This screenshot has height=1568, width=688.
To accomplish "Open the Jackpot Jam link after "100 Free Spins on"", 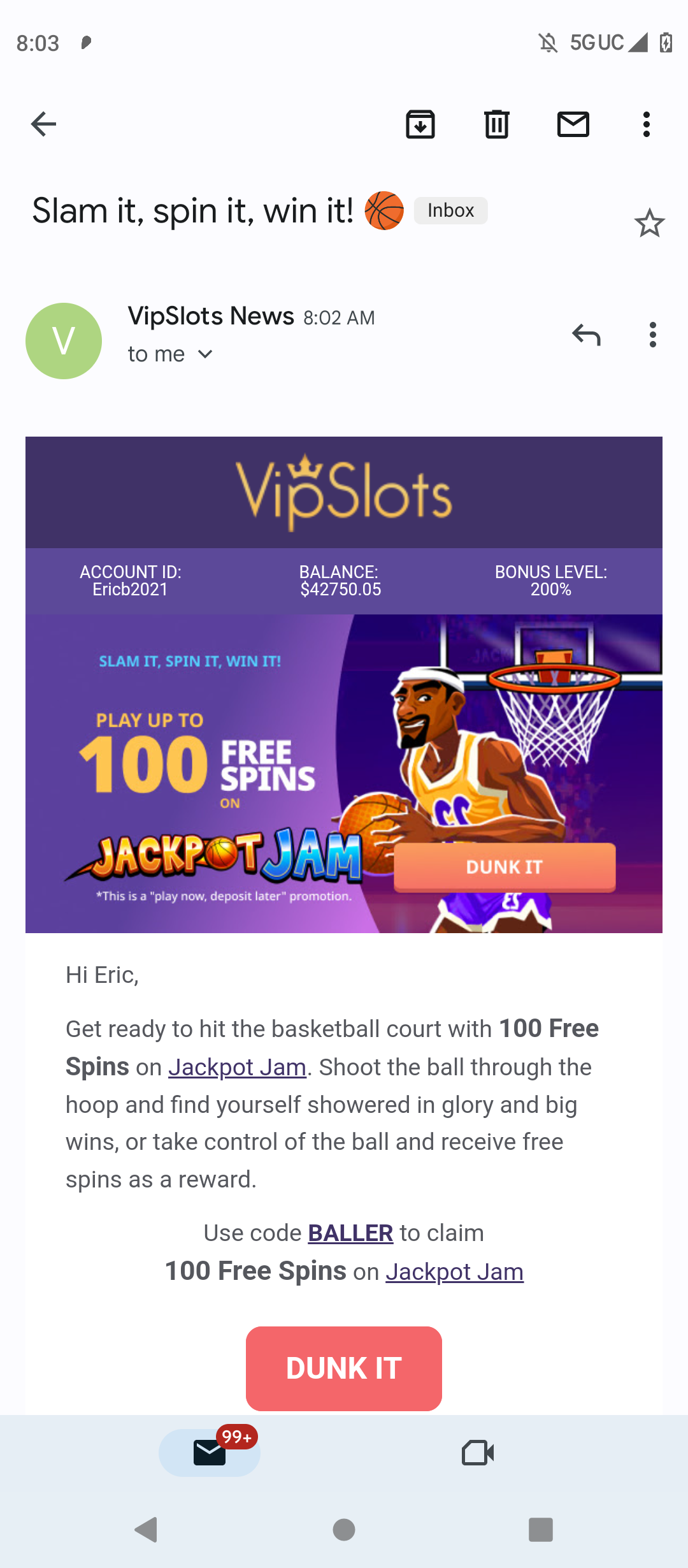I will click(454, 1272).
